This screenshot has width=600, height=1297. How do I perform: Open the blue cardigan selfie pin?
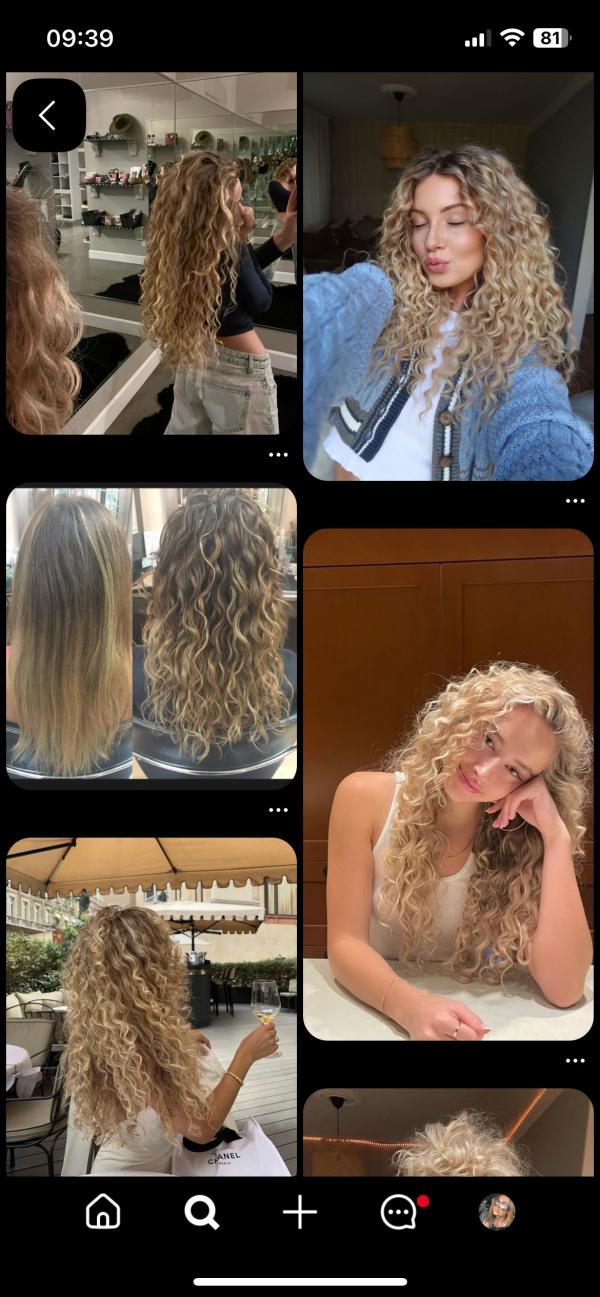(448, 276)
